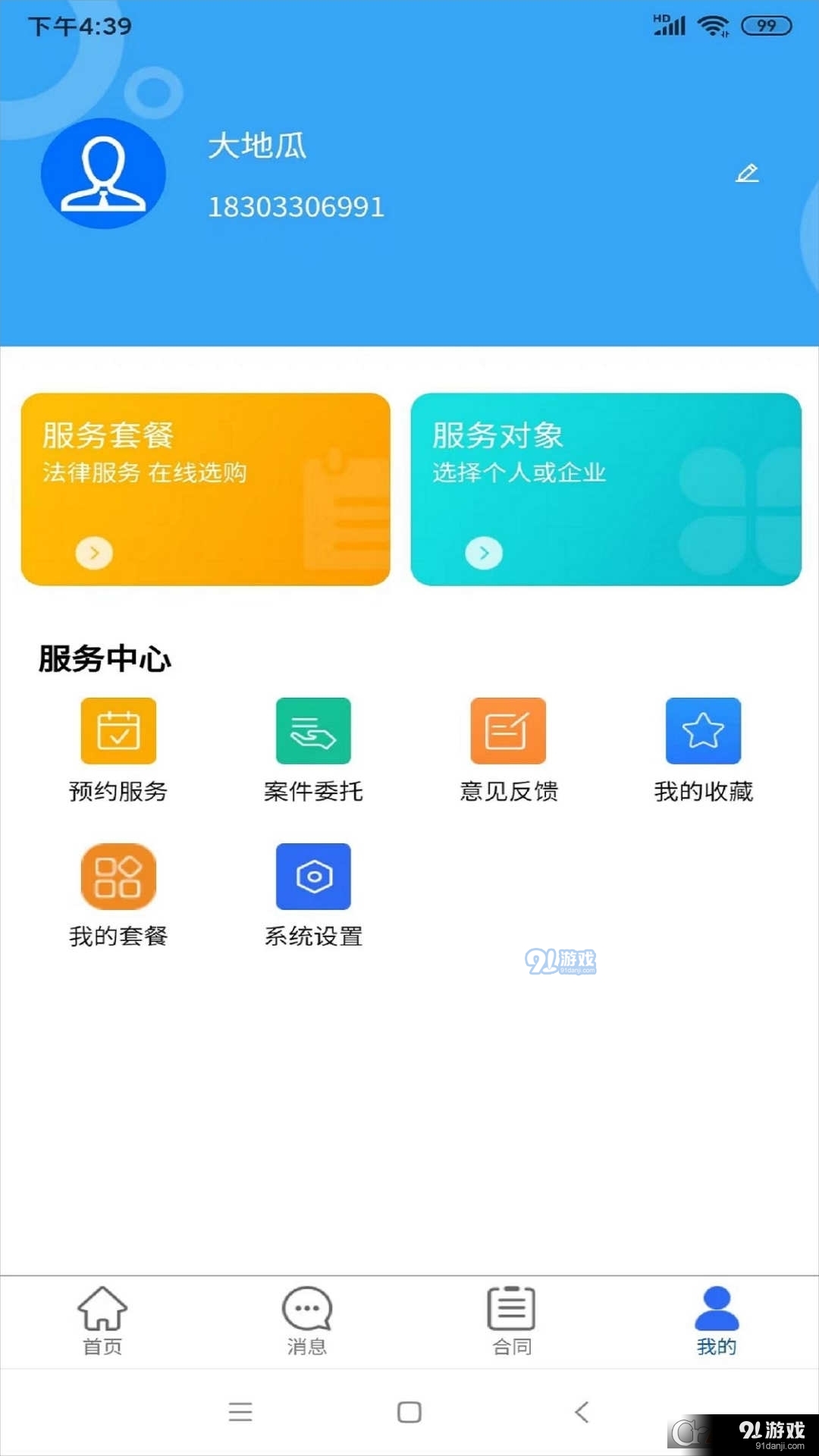Tap the profile avatar image

point(105,173)
